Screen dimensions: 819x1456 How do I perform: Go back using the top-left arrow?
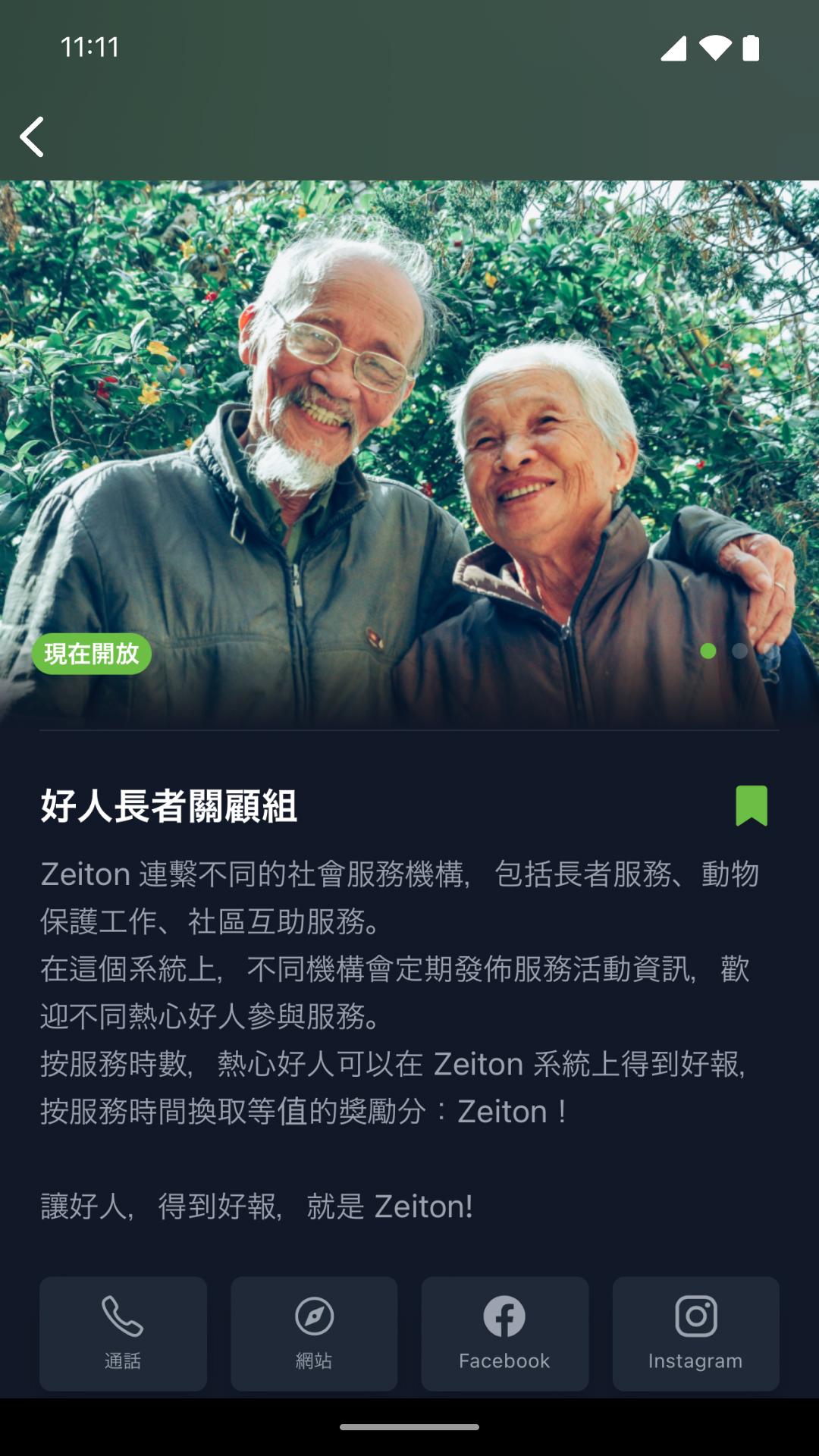point(32,137)
